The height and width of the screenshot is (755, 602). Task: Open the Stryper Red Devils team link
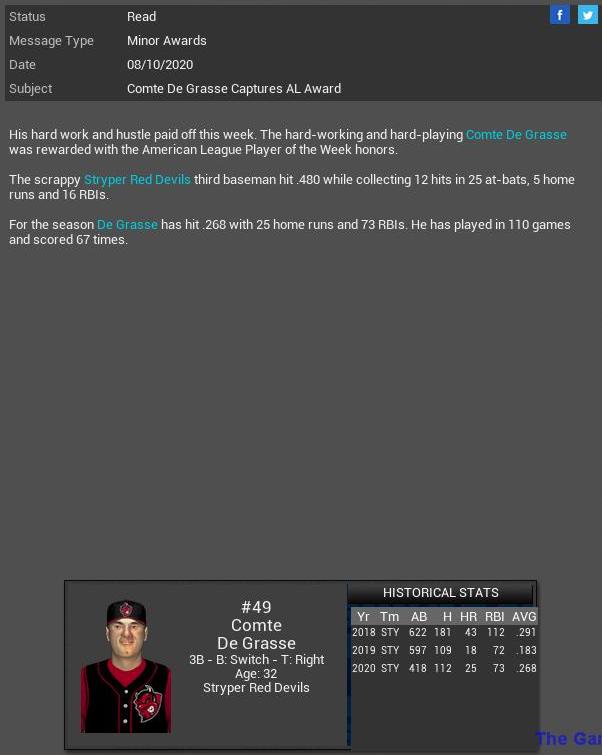(x=137, y=180)
